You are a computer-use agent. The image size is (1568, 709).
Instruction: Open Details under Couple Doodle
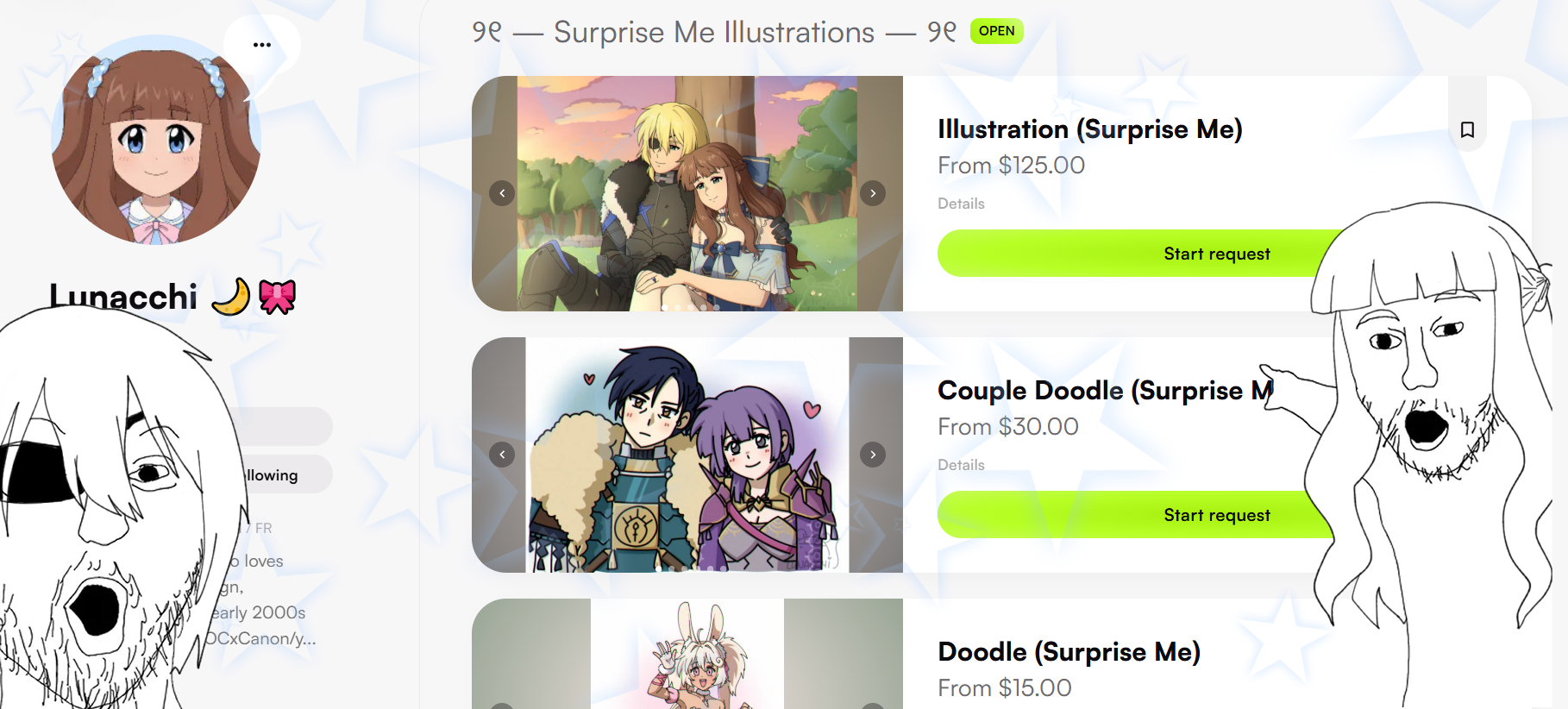pos(961,465)
